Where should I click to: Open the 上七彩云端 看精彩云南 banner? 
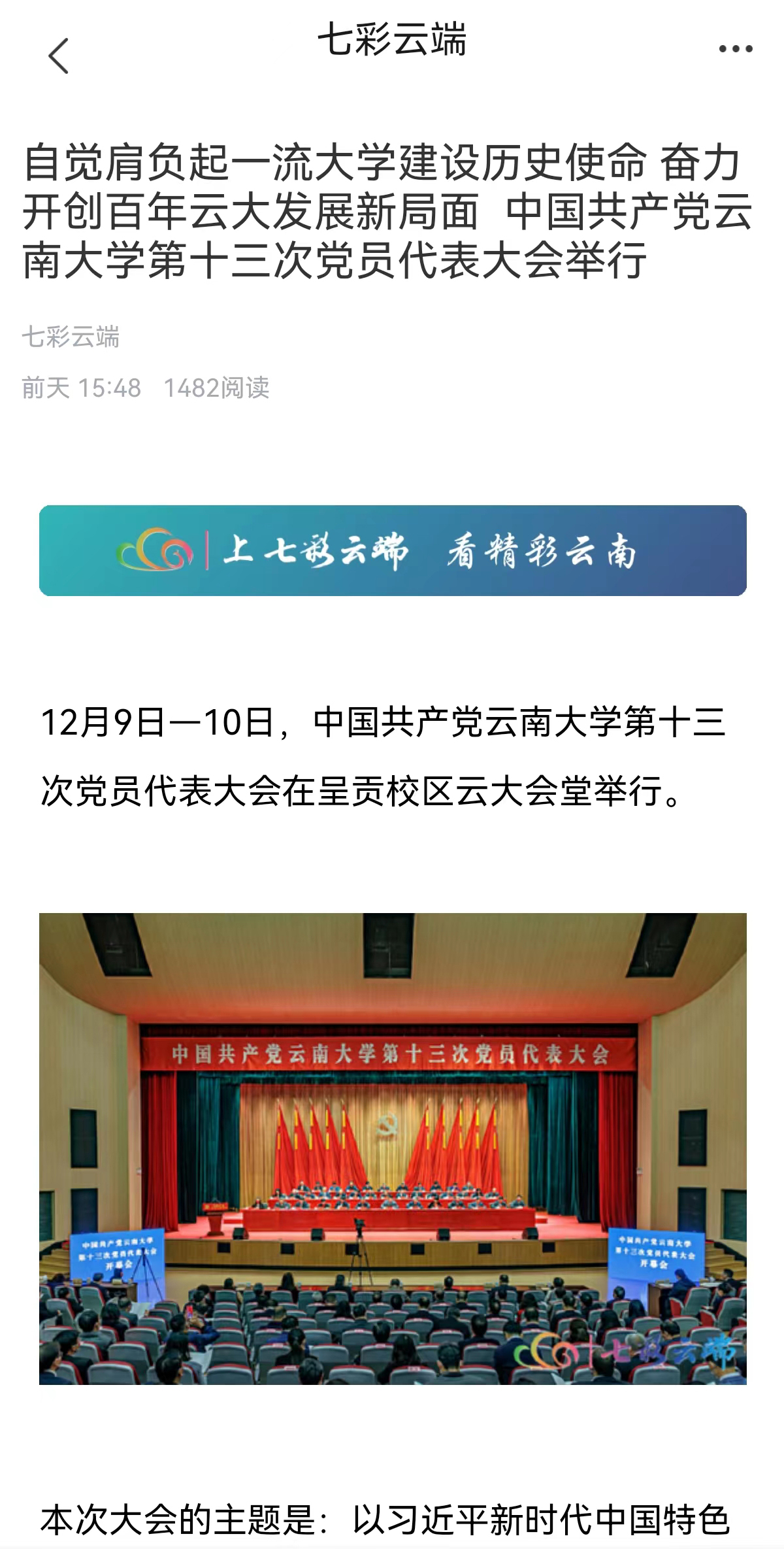pos(392,550)
